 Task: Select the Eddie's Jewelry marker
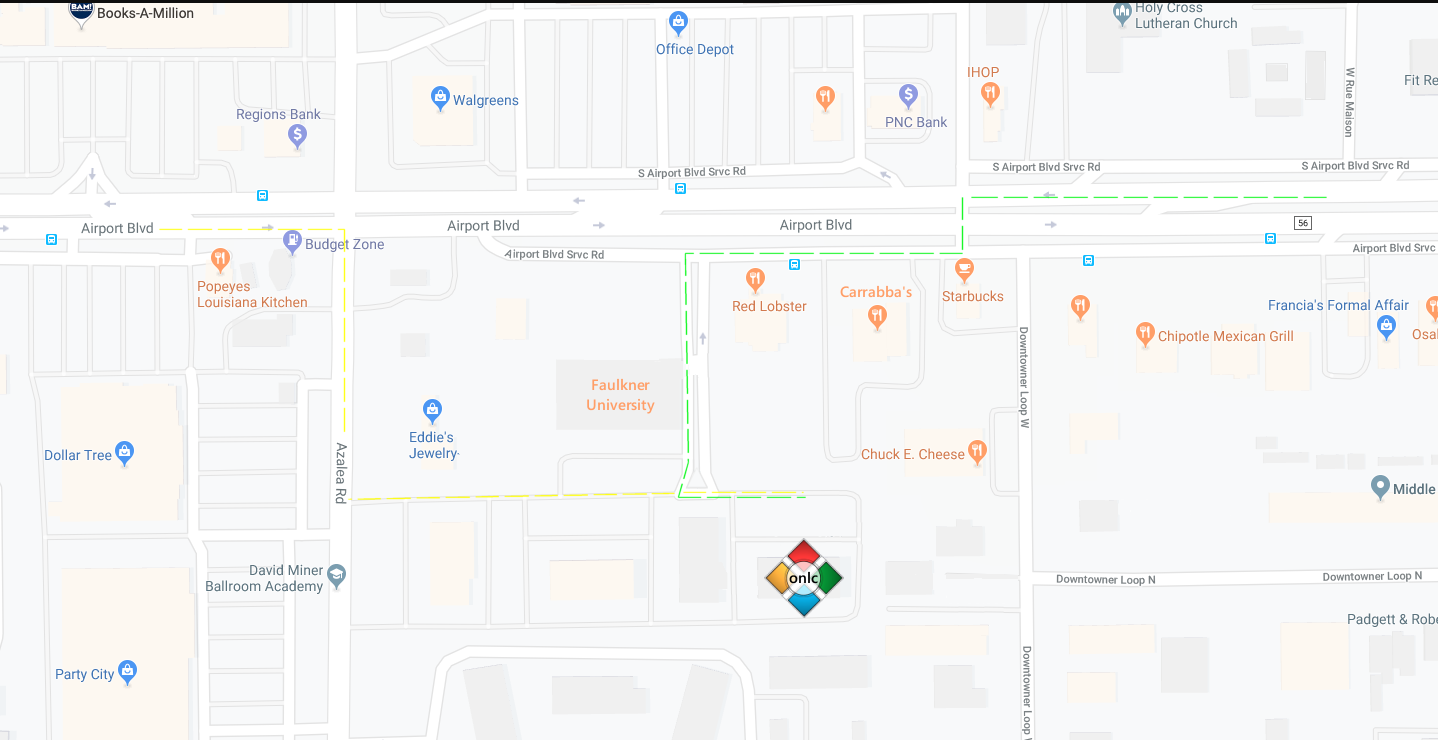432,410
